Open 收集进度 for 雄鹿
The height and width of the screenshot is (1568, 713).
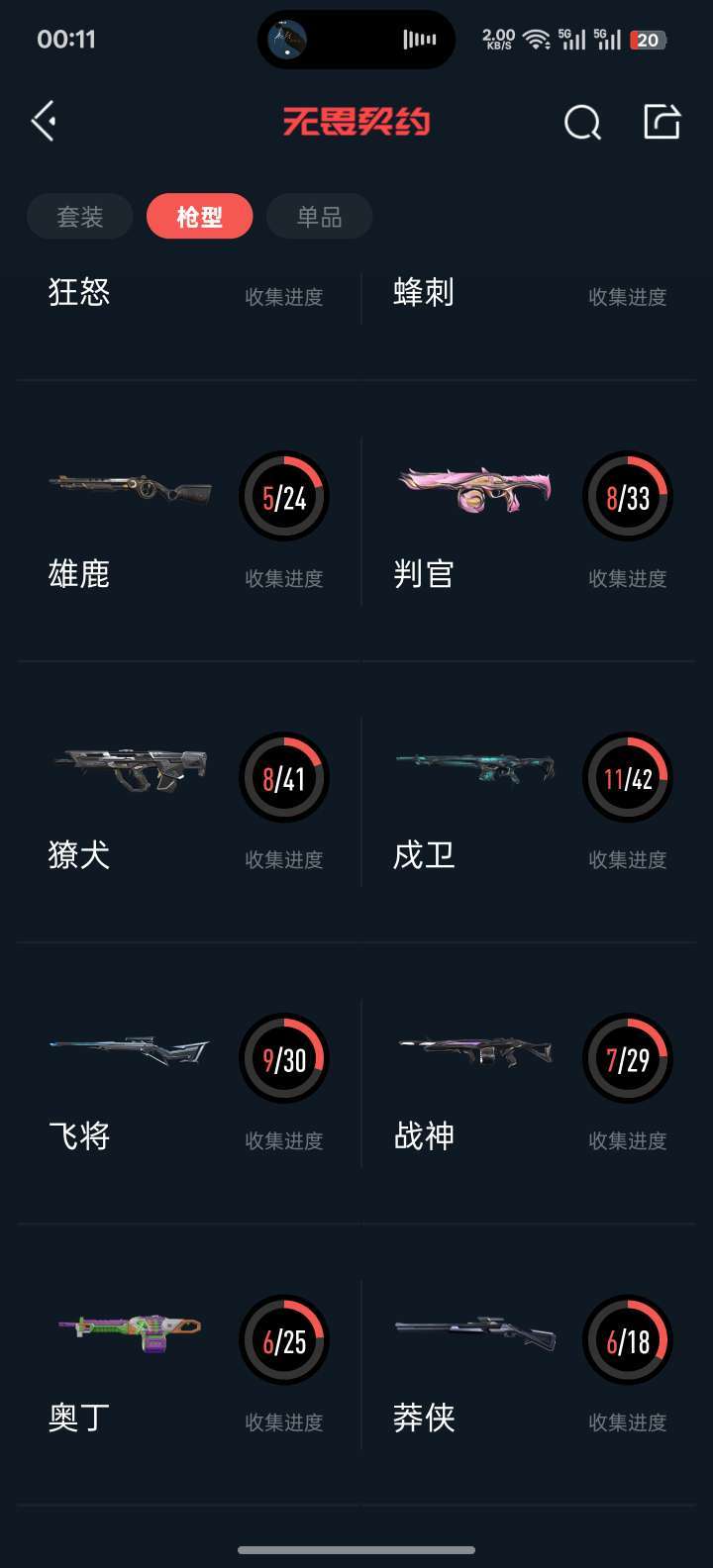(283, 578)
